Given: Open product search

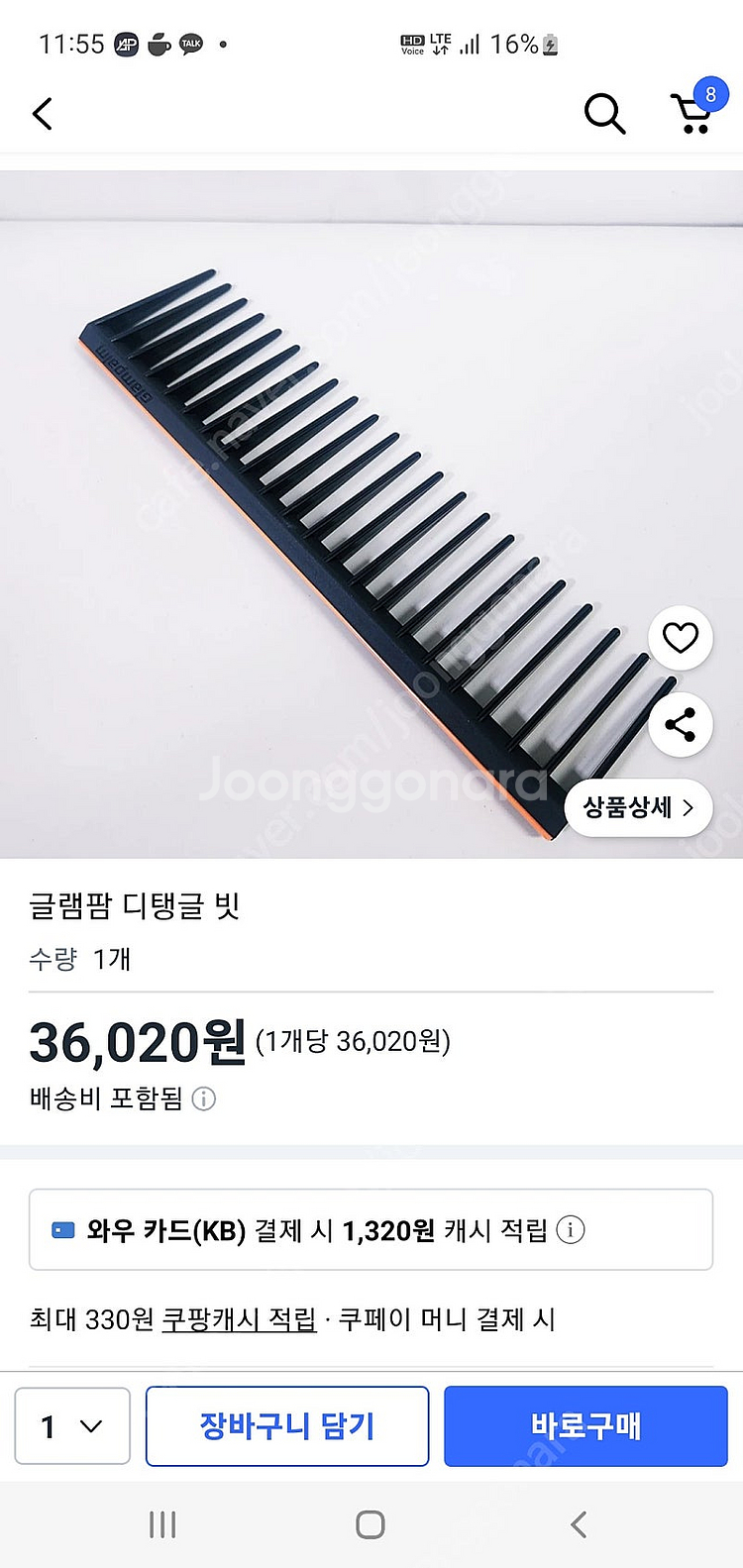Looking at the screenshot, I should [604, 114].
